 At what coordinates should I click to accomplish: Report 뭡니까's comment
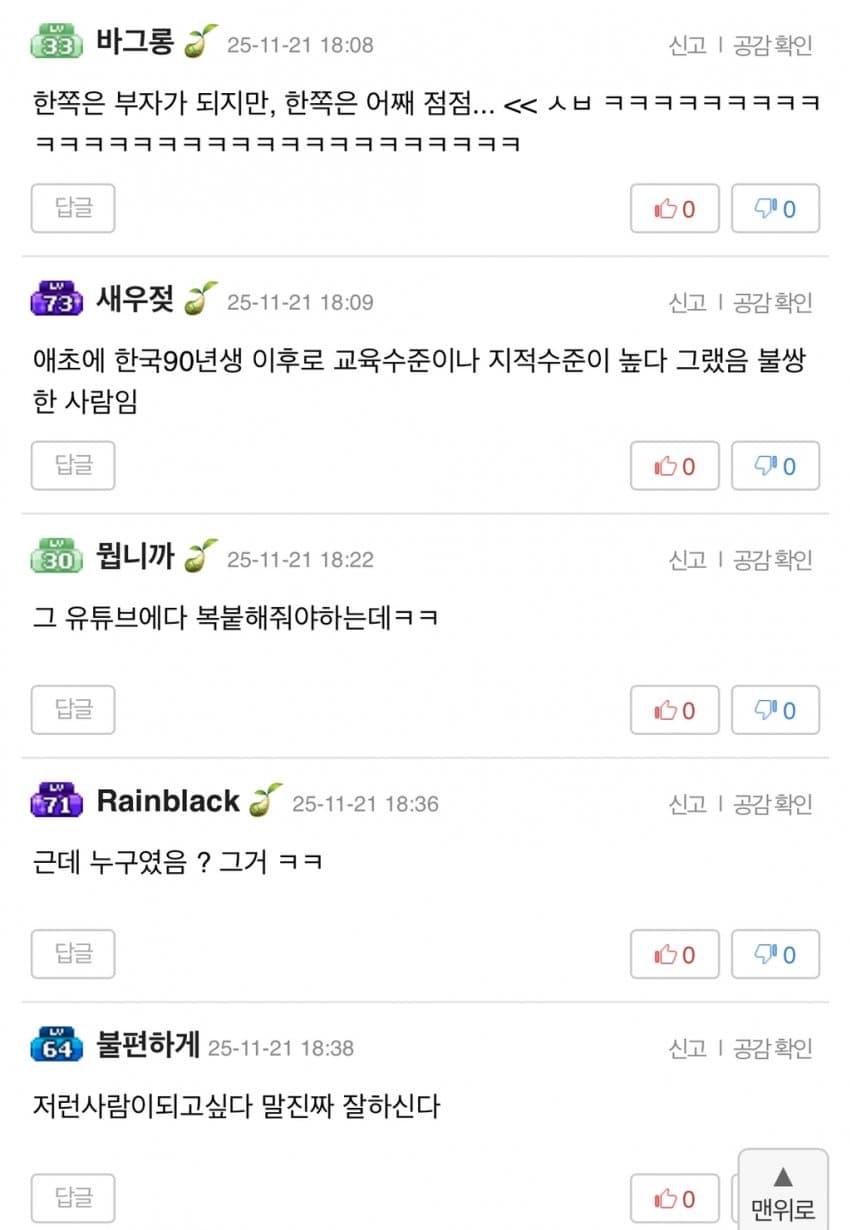687,559
